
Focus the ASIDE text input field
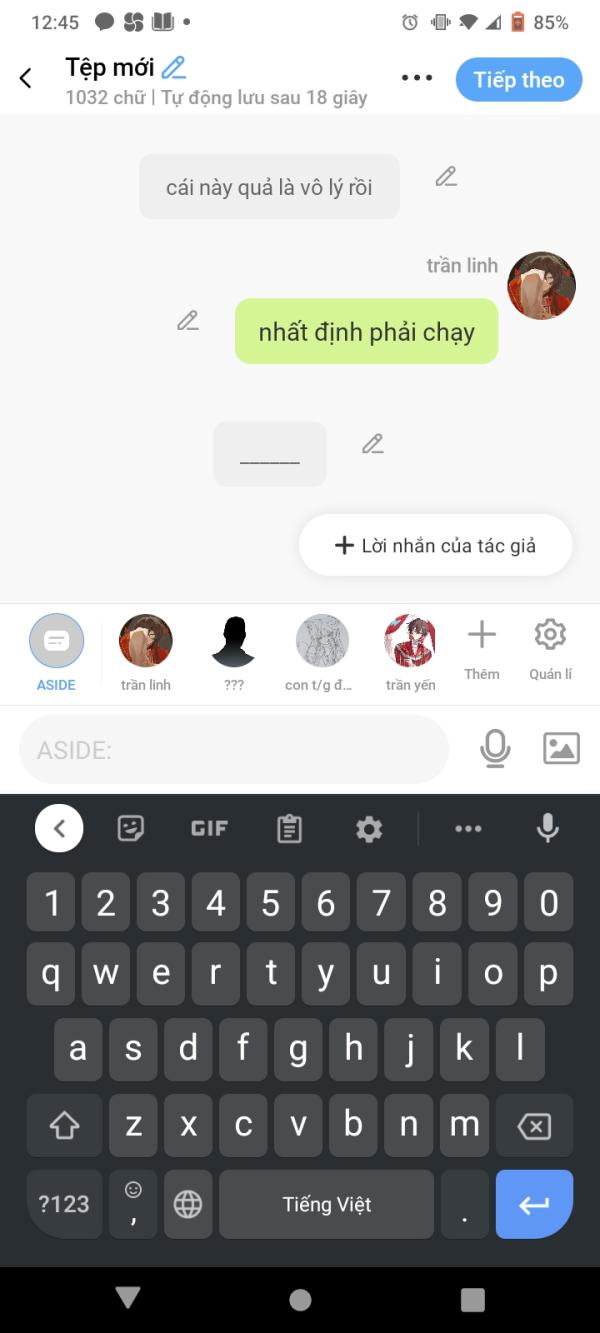click(233, 750)
